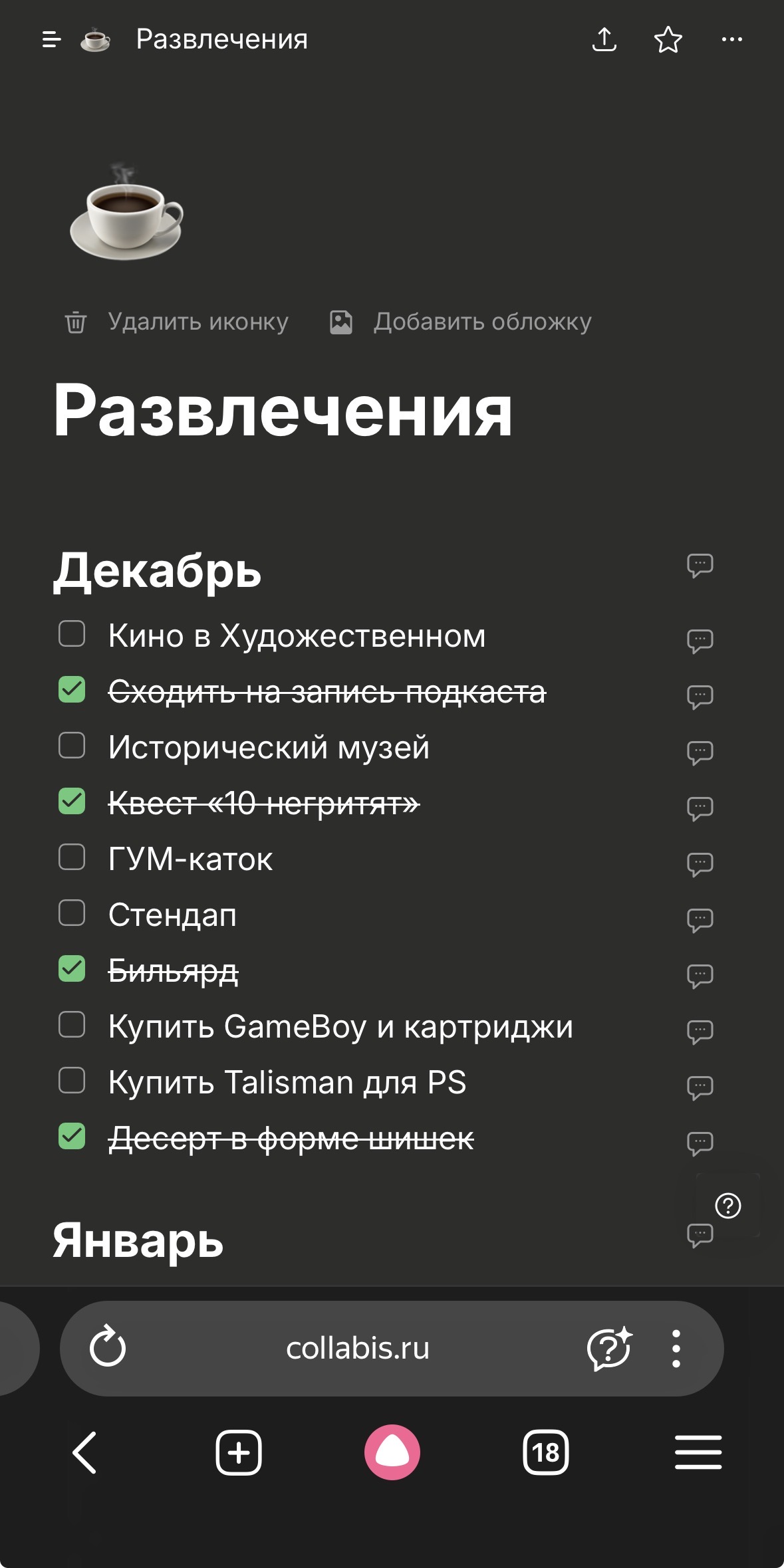Open browser tabs showing 18
Image resolution: width=784 pixels, height=1568 pixels.
click(x=545, y=1452)
